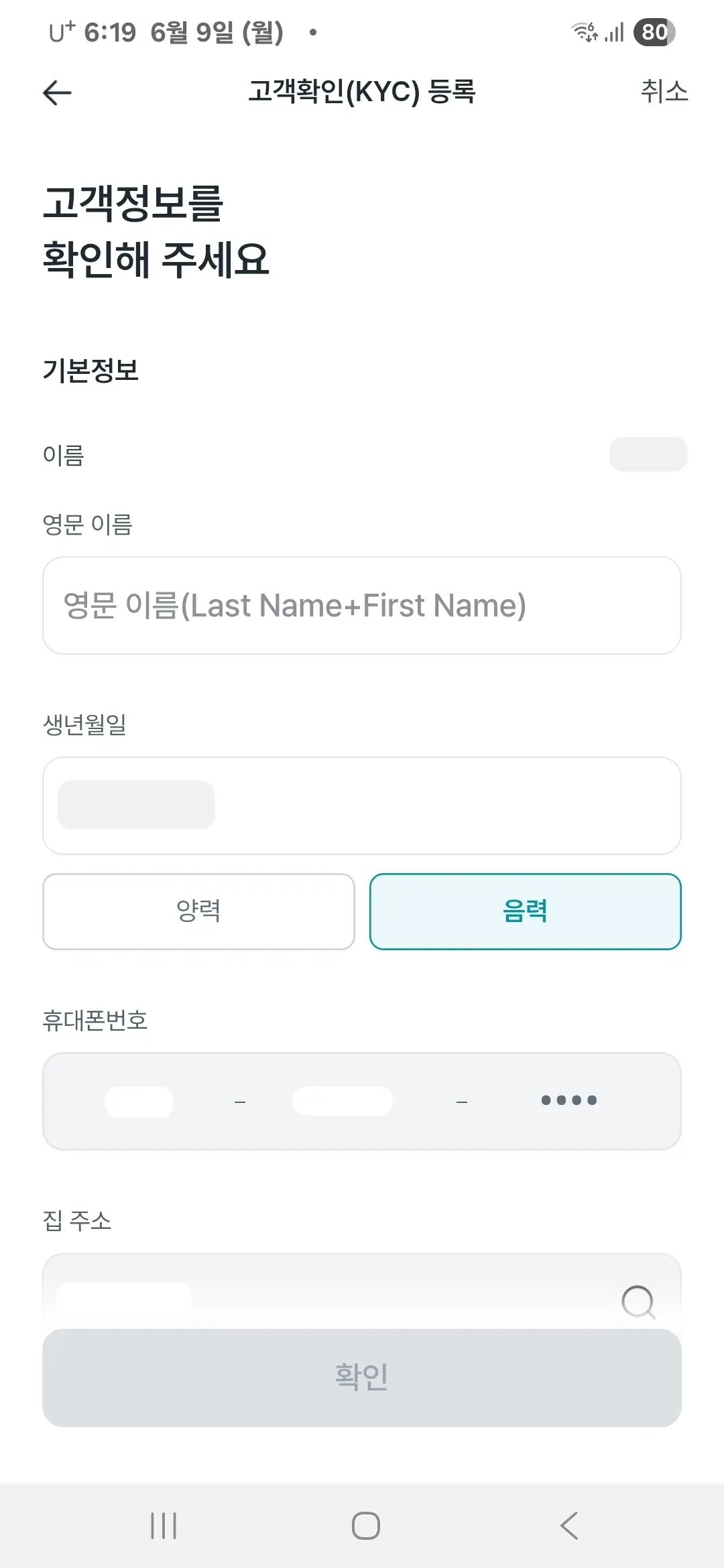724x1568 pixels.
Task: Click the hidden last phone number digits
Action: [x=569, y=1100]
